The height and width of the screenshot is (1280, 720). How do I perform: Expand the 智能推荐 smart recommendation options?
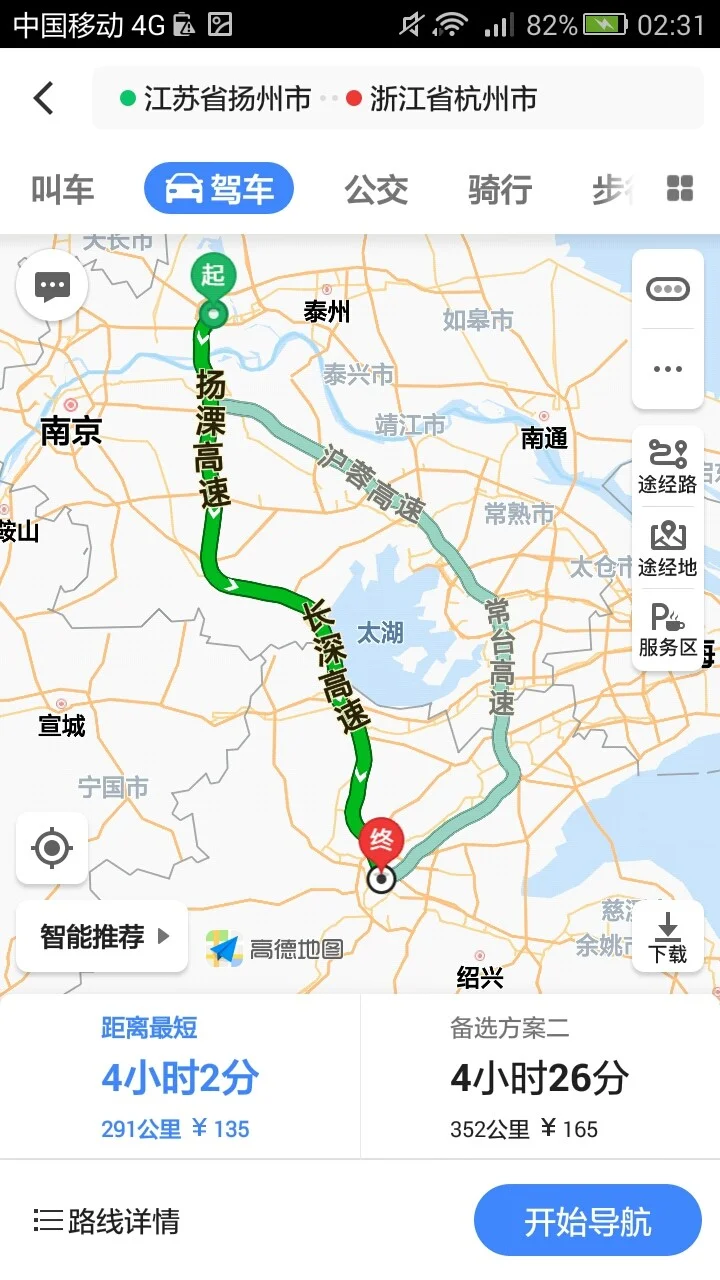click(x=101, y=936)
